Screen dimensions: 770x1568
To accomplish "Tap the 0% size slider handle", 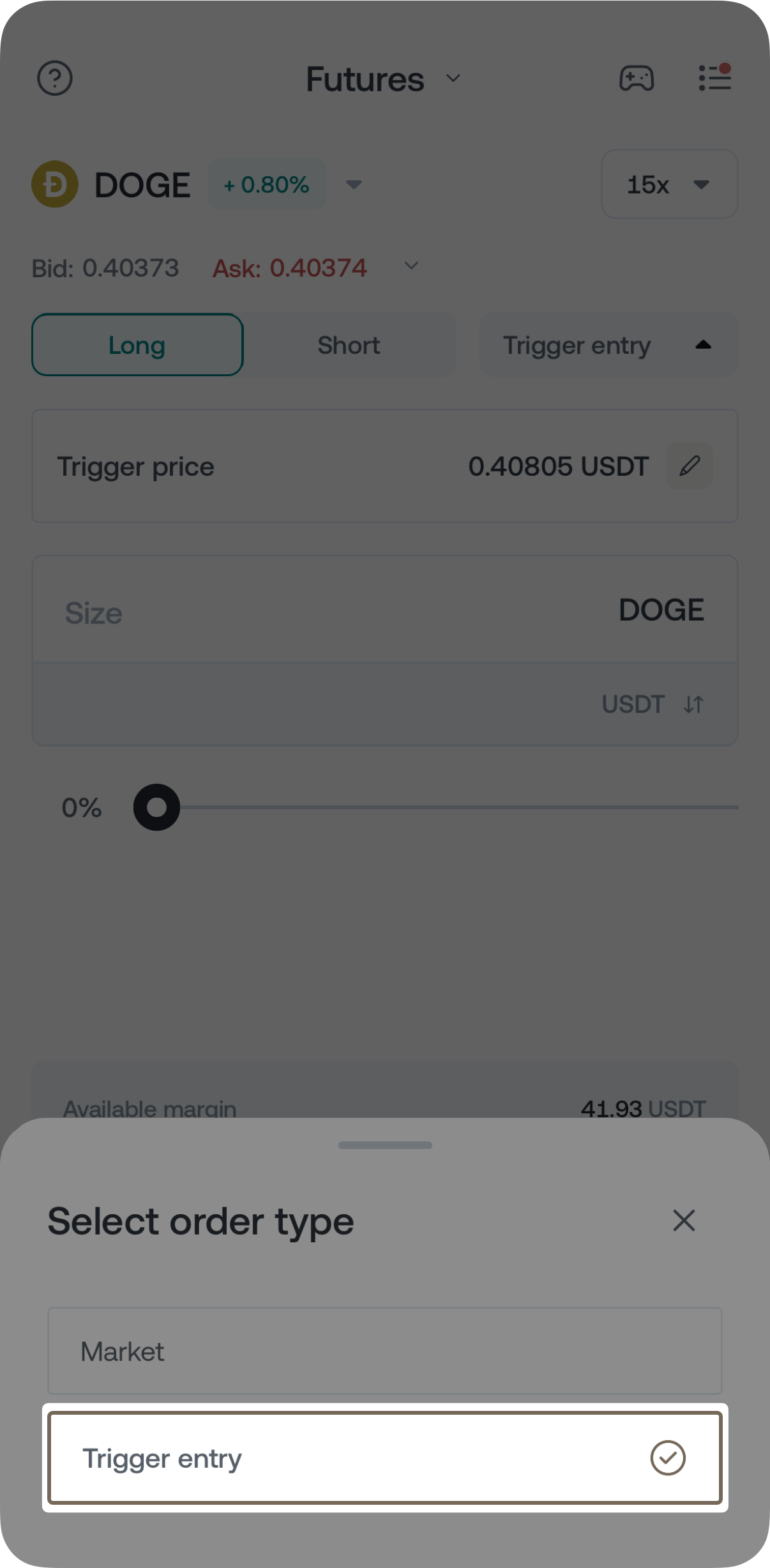I will 156,807.
